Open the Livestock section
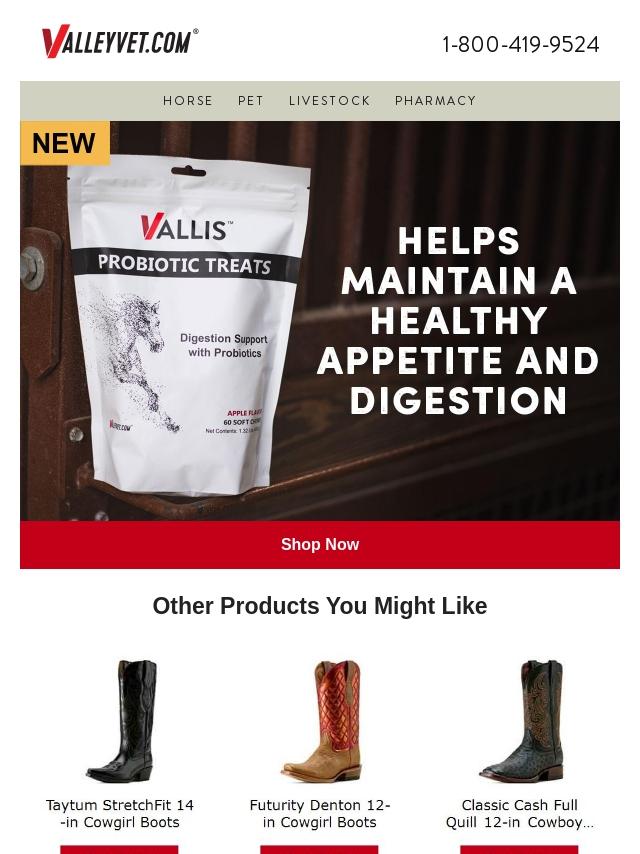 pos(329,101)
